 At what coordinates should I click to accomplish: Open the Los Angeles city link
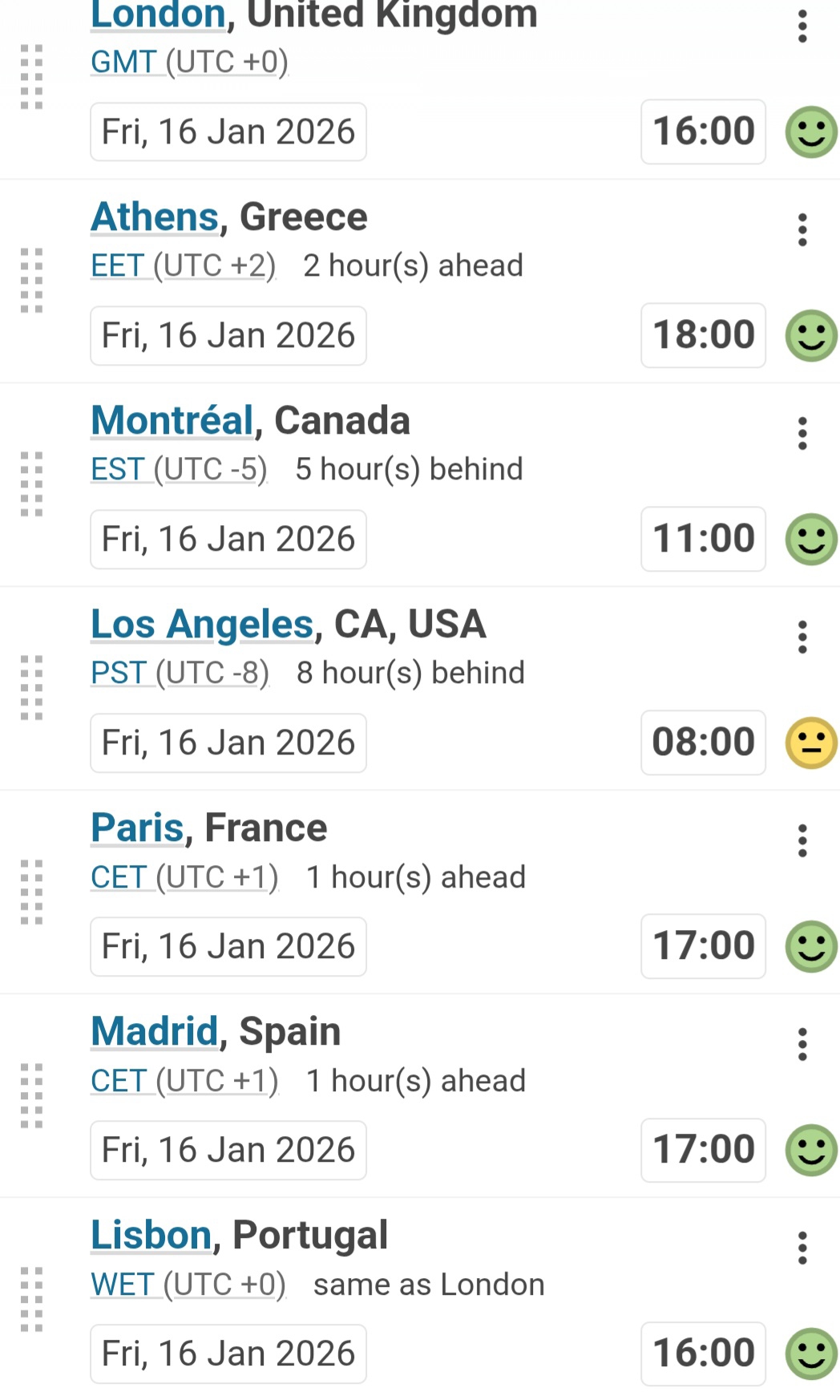click(x=202, y=625)
